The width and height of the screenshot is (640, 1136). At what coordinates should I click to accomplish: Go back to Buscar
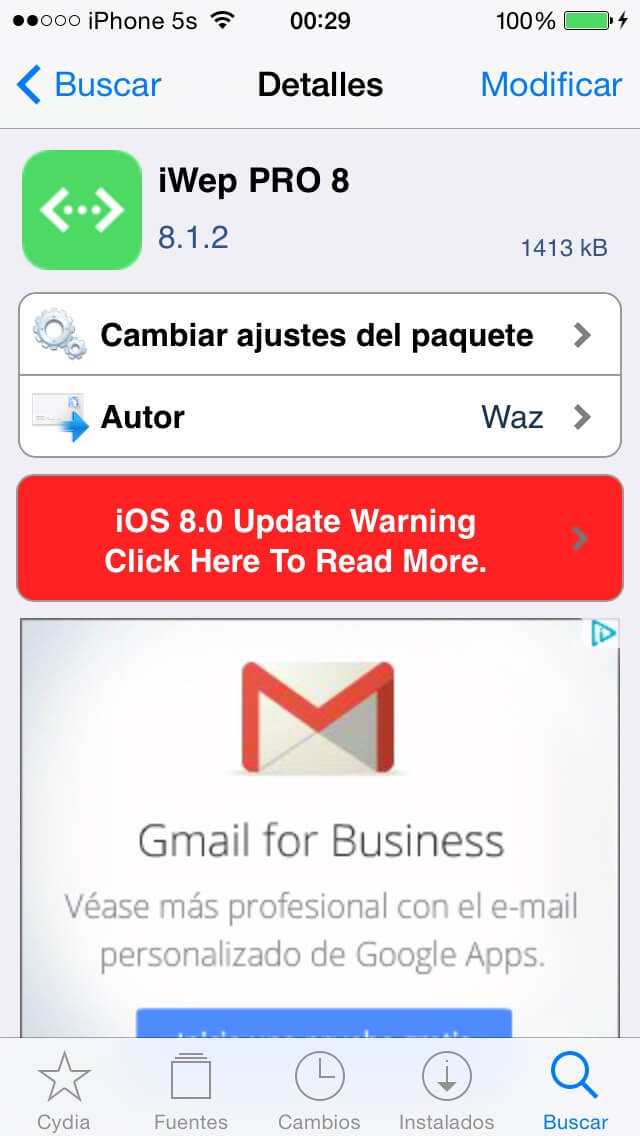(90, 85)
